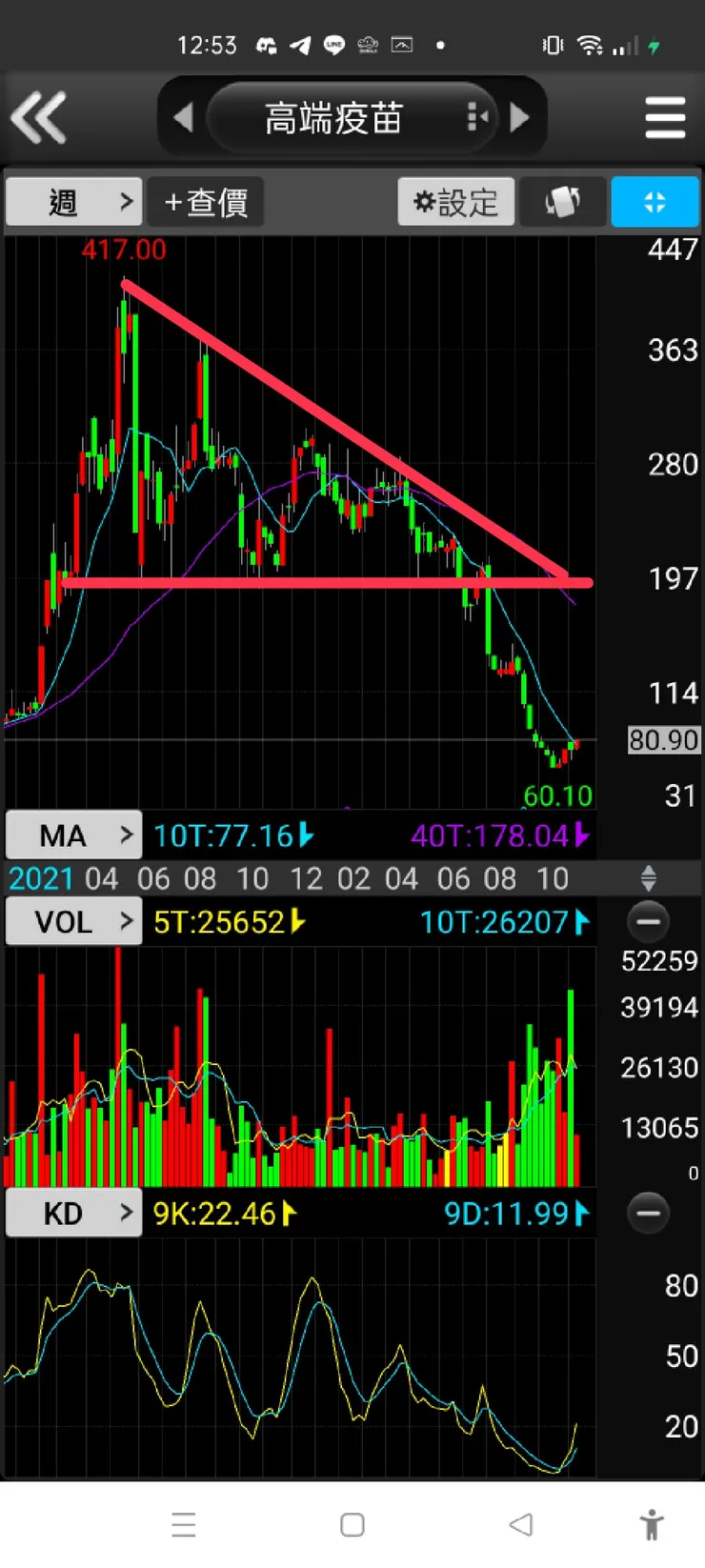Open chart 設定 settings
The height and width of the screenshot is (1568, 705).
pyautogui.click(x=455, y=202)
